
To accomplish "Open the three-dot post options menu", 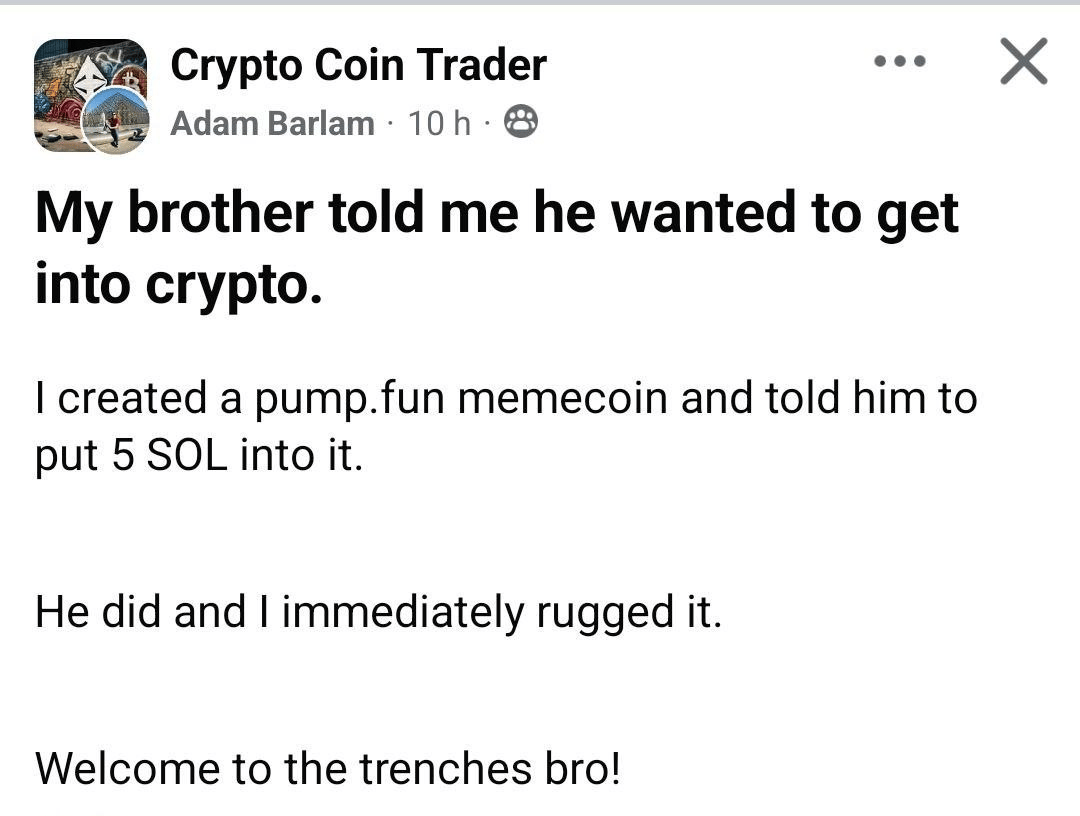I will pos(899,62).
